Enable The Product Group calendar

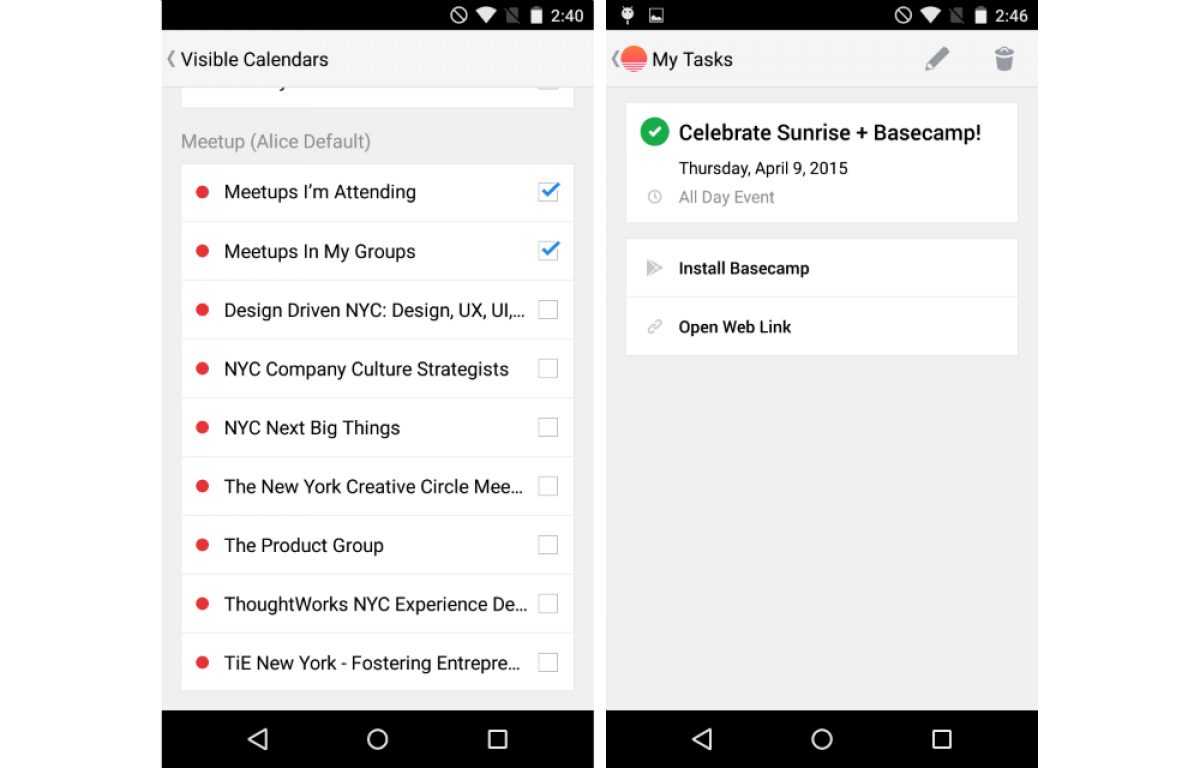[548, 545]
